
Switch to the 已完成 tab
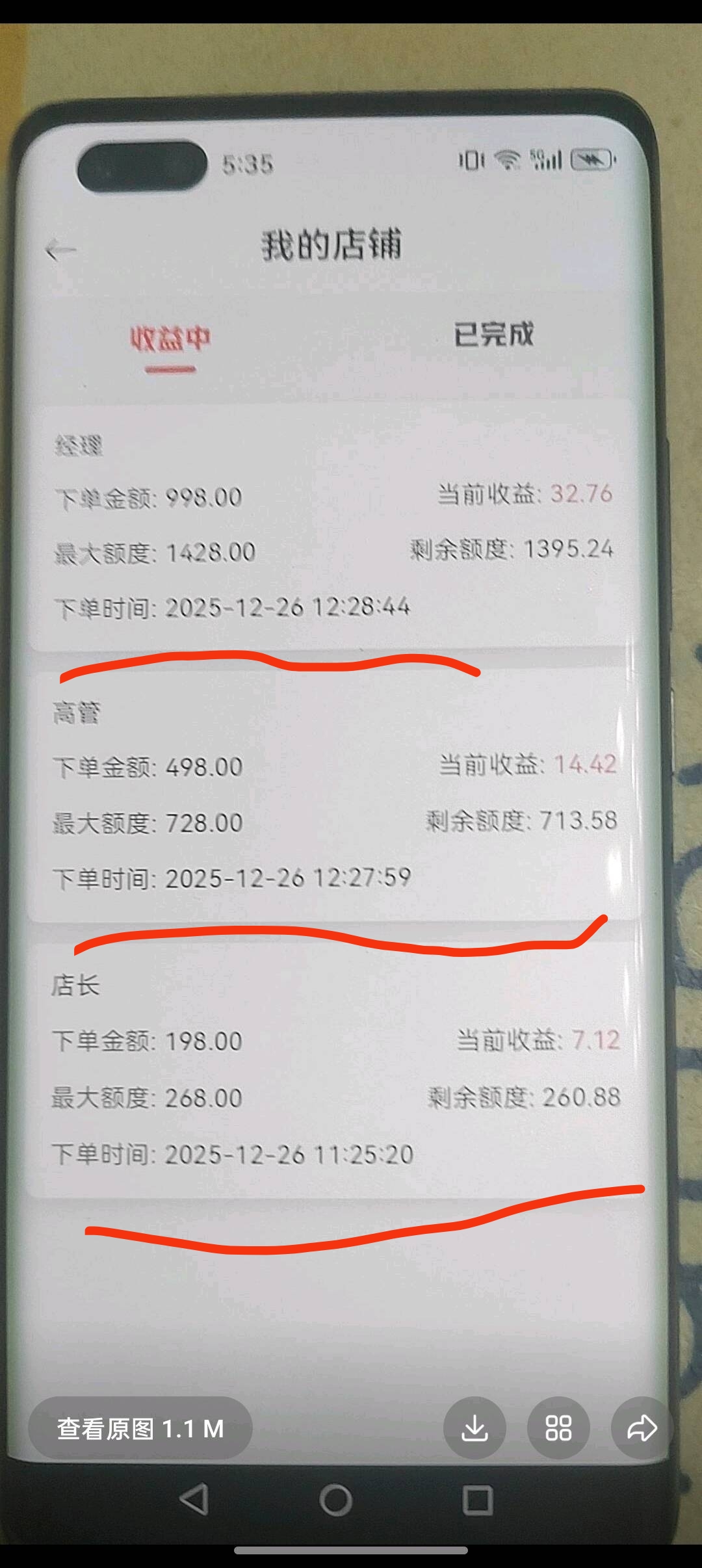tap(494, 335)
